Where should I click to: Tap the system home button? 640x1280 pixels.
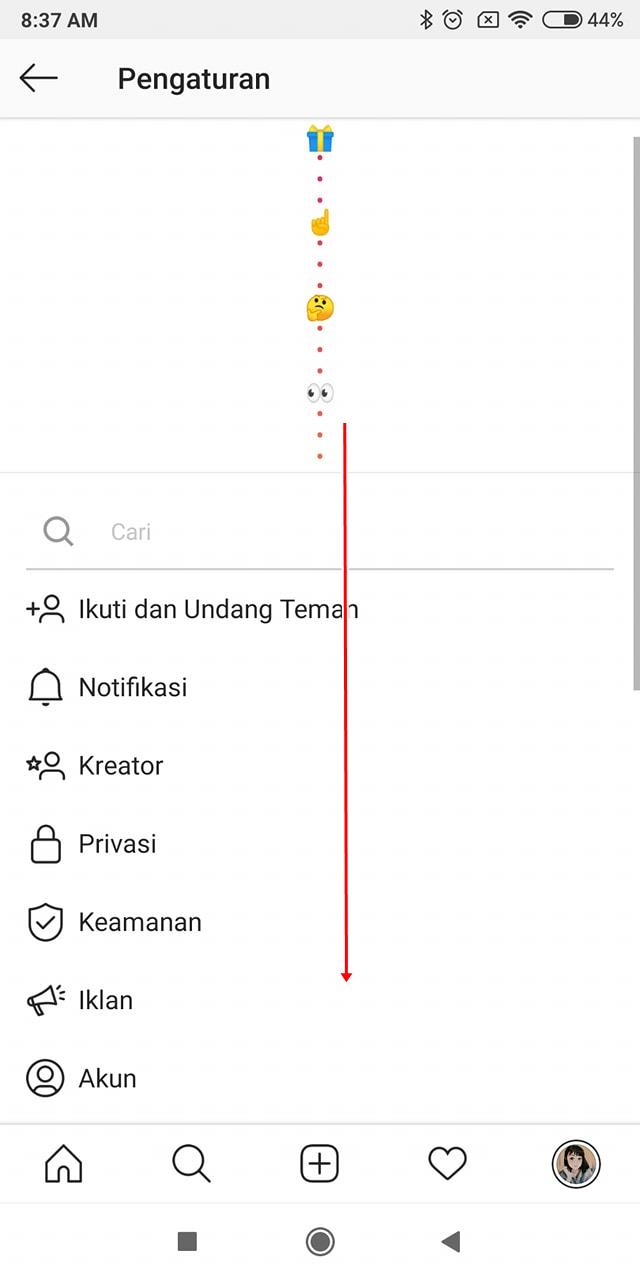320,1242
